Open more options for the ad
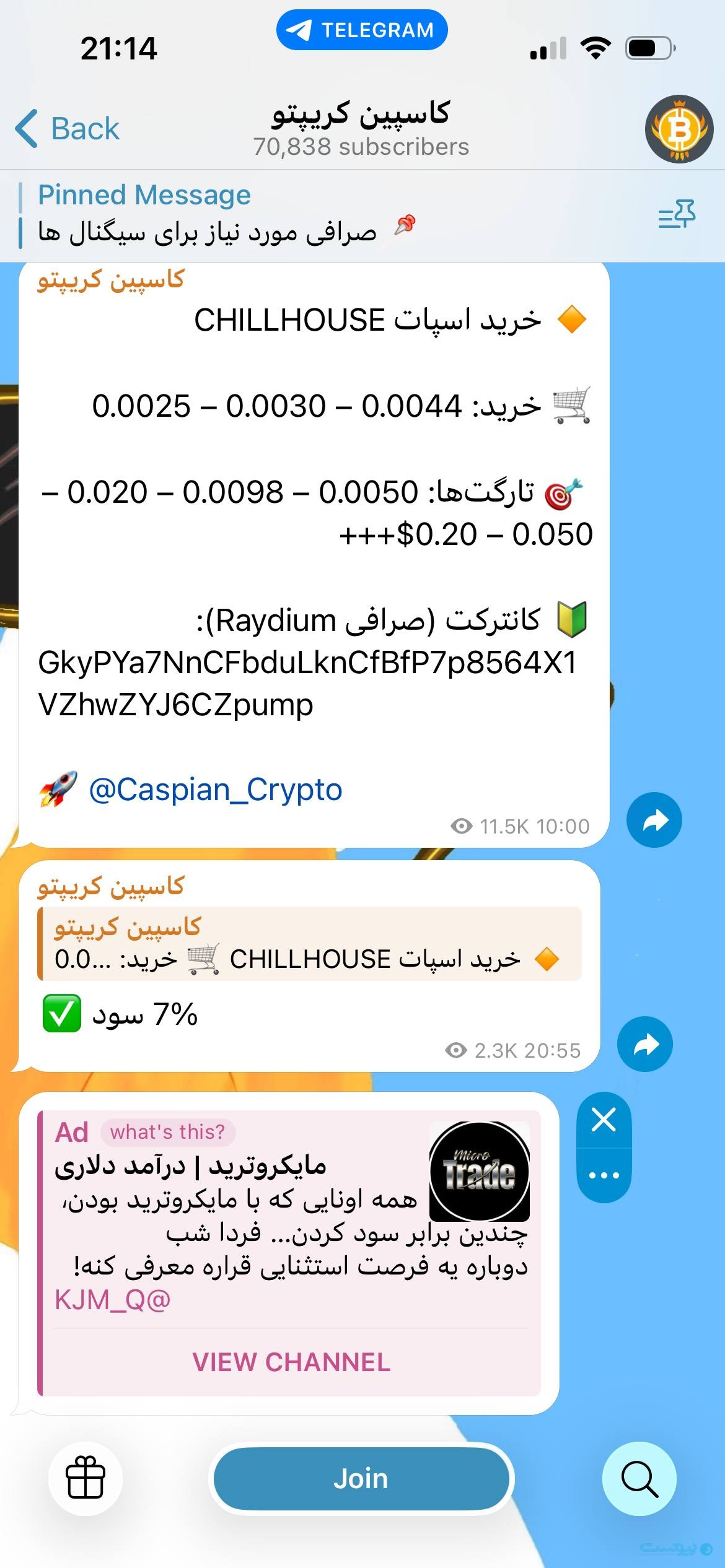The height and width of the screenshot is (1568, 725). 604,1175
